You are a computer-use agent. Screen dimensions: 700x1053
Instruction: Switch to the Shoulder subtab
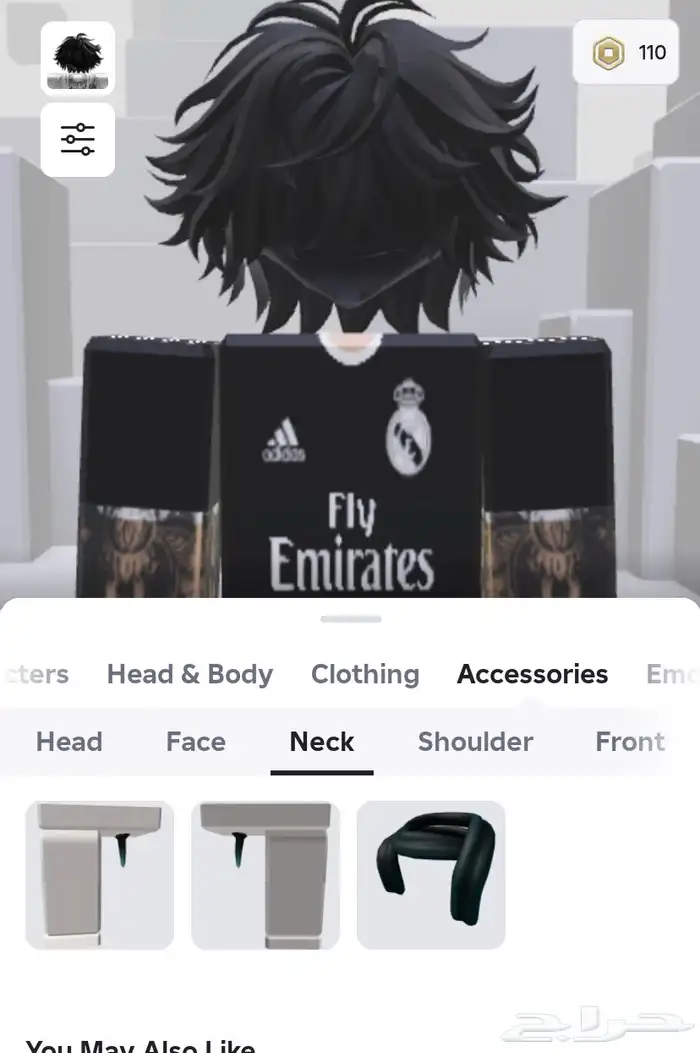[x=475, y=742]
